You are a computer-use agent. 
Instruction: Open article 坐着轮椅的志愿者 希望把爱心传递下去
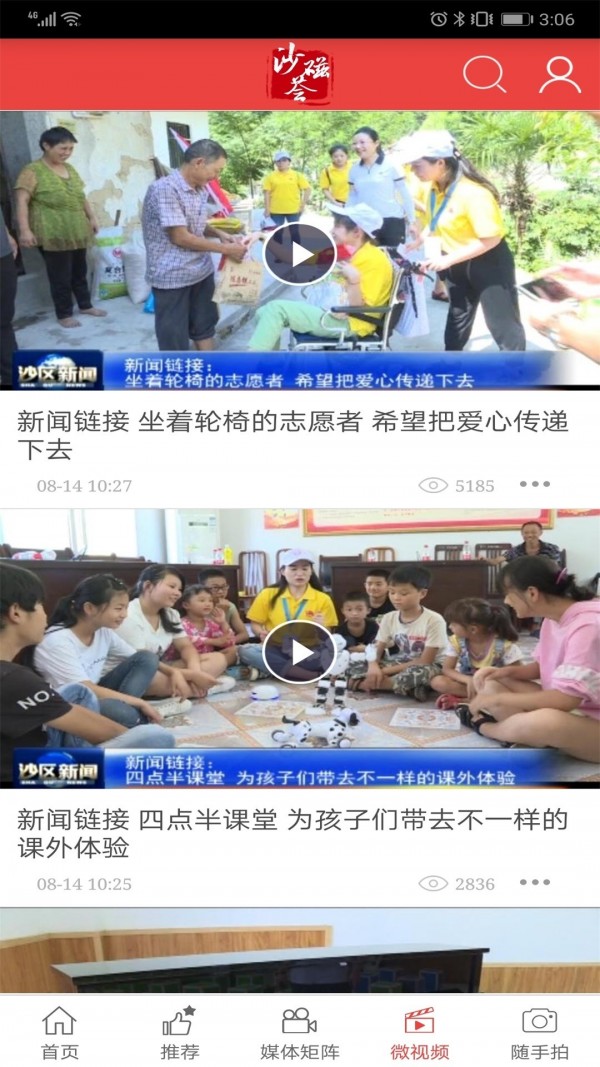292,435
